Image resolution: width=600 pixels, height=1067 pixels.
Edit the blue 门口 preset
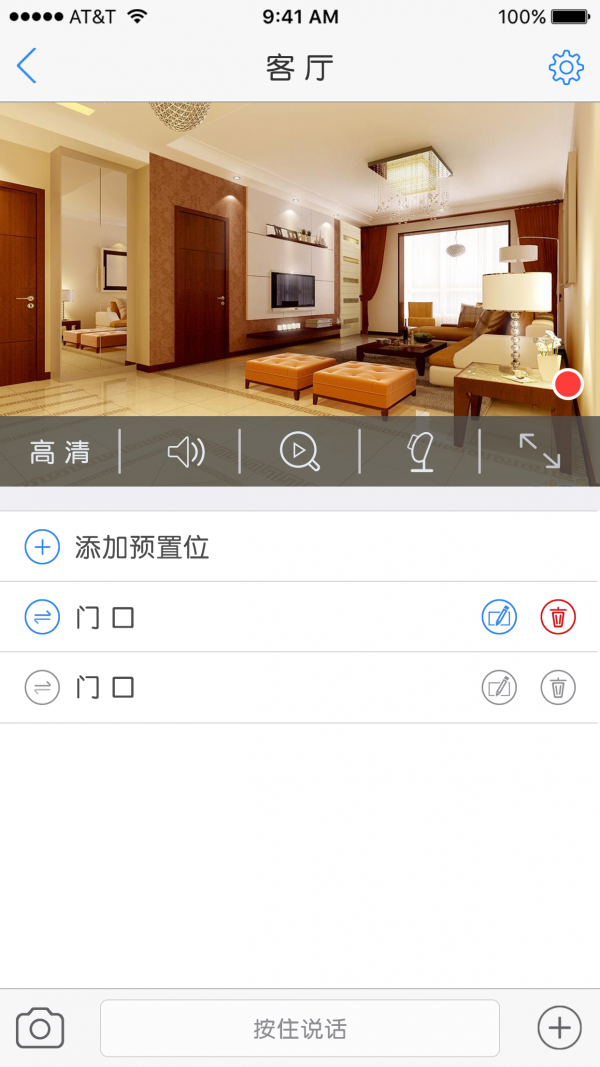pos(499,617)
